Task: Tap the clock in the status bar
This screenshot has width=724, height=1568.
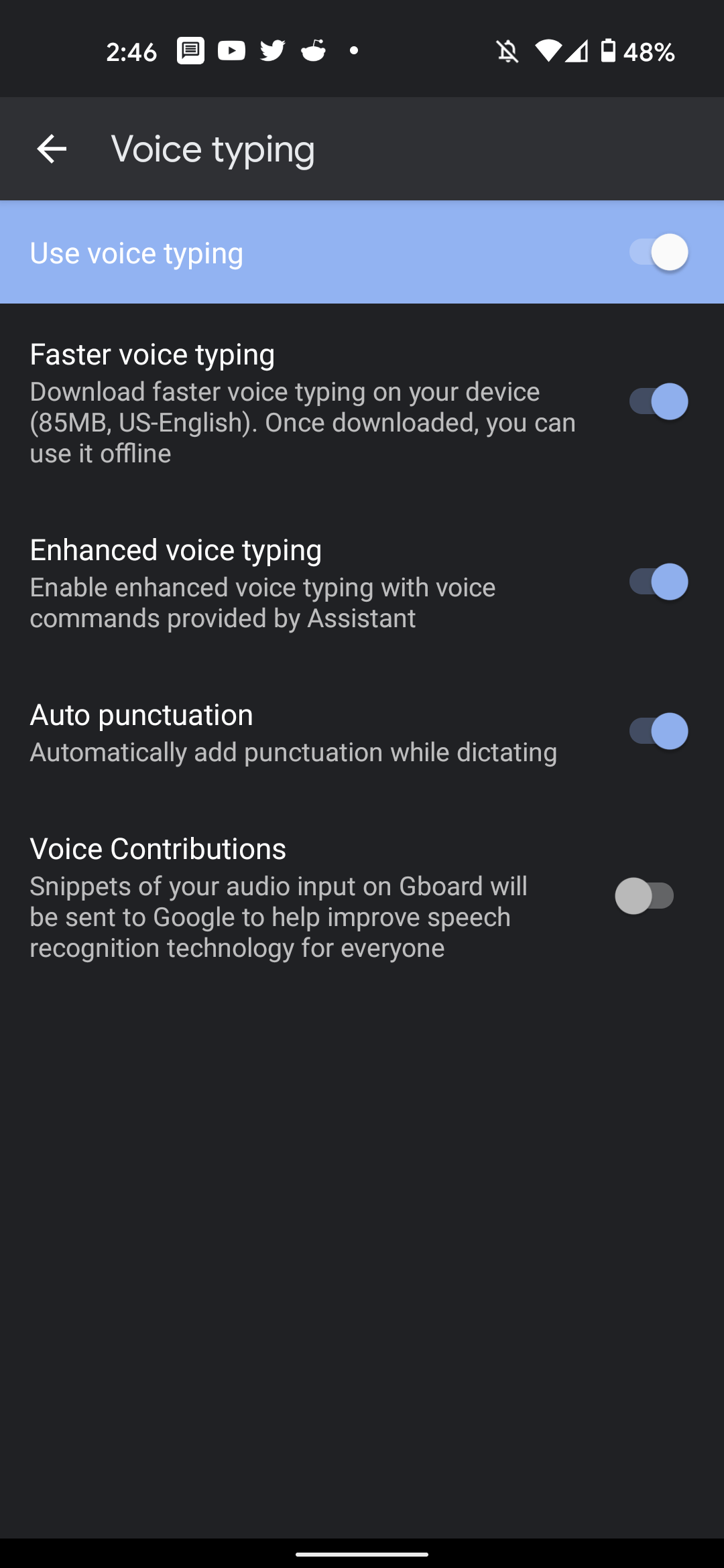Action: pyautogui.click(x=131, y=51)
